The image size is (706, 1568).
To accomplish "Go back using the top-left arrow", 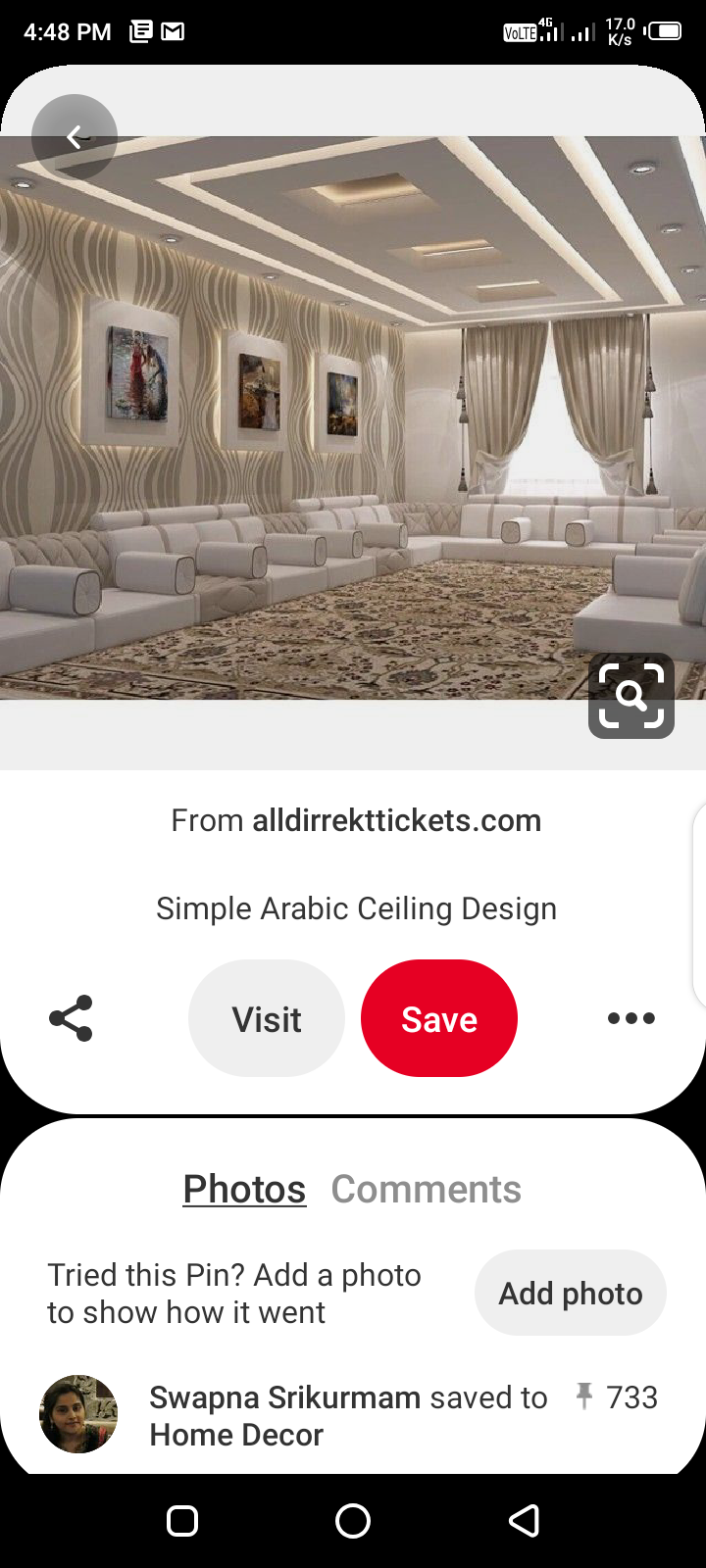I will 75,137.
